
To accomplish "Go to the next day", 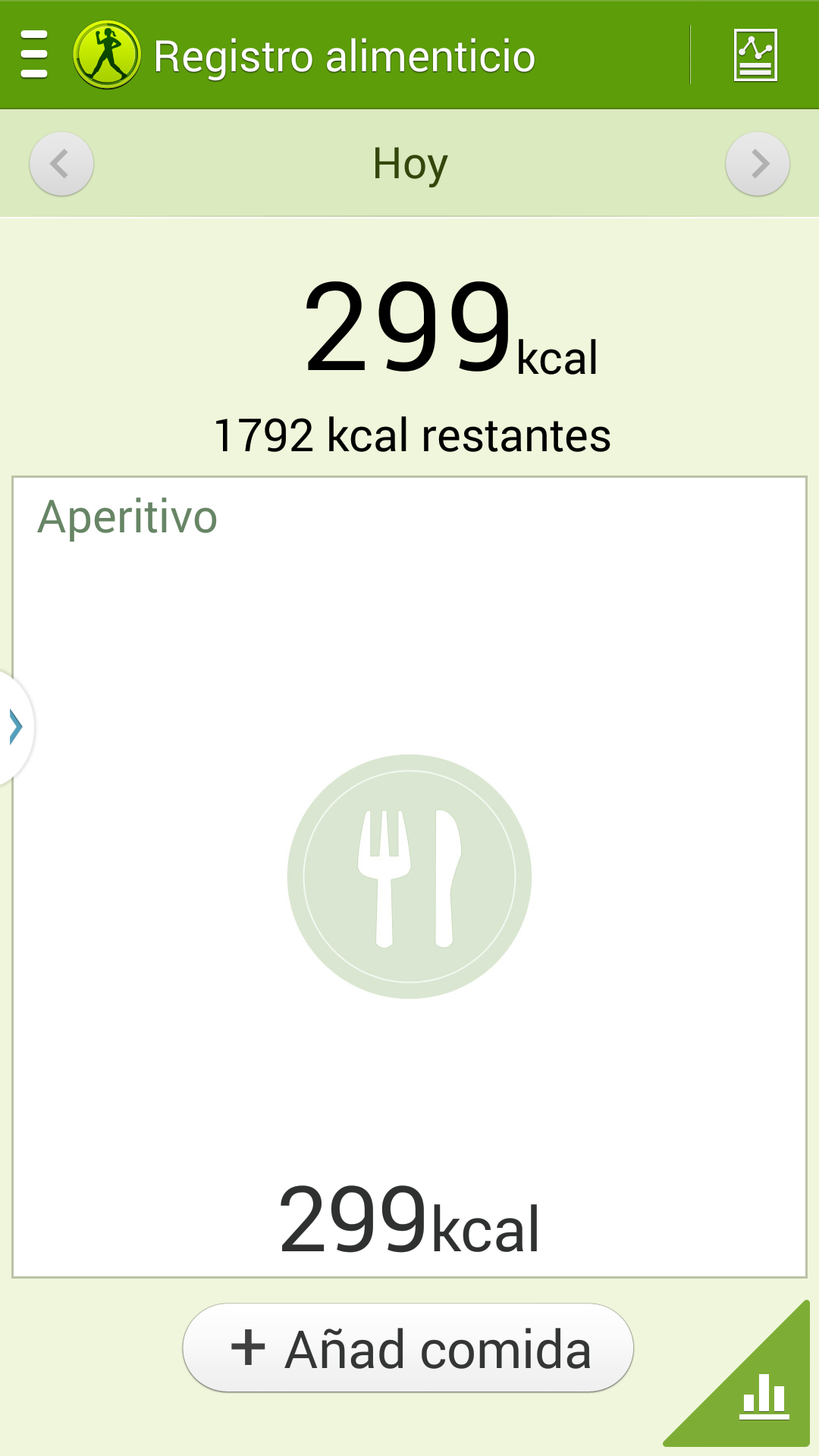I will coord(758,164).
